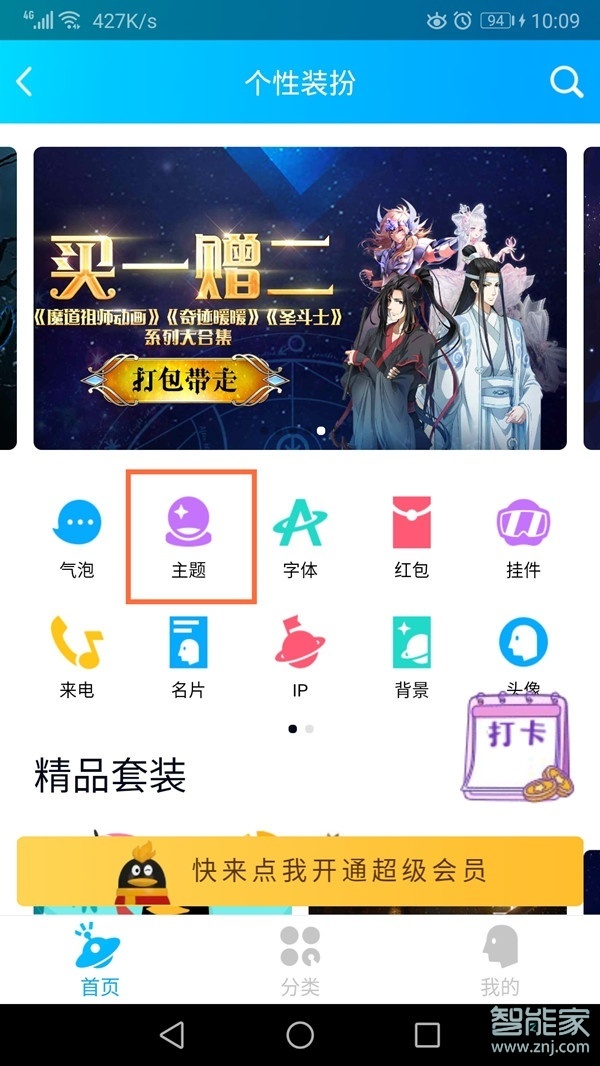Open search in 个性装扮
Image resolution: width=600 pixels, height=1066 pixels.
(566, 82)
